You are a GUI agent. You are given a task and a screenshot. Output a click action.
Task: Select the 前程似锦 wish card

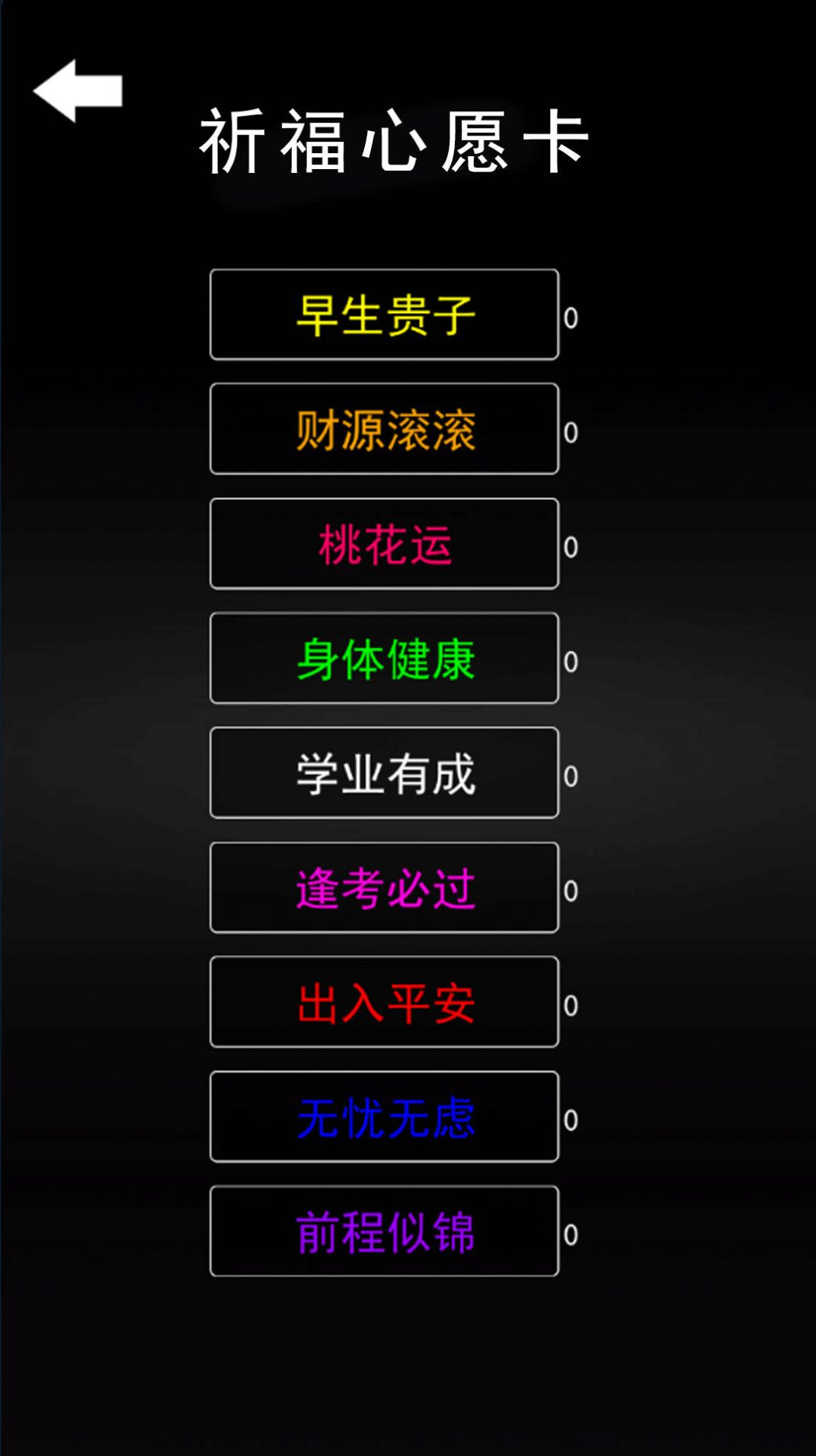coord(384,1231)
